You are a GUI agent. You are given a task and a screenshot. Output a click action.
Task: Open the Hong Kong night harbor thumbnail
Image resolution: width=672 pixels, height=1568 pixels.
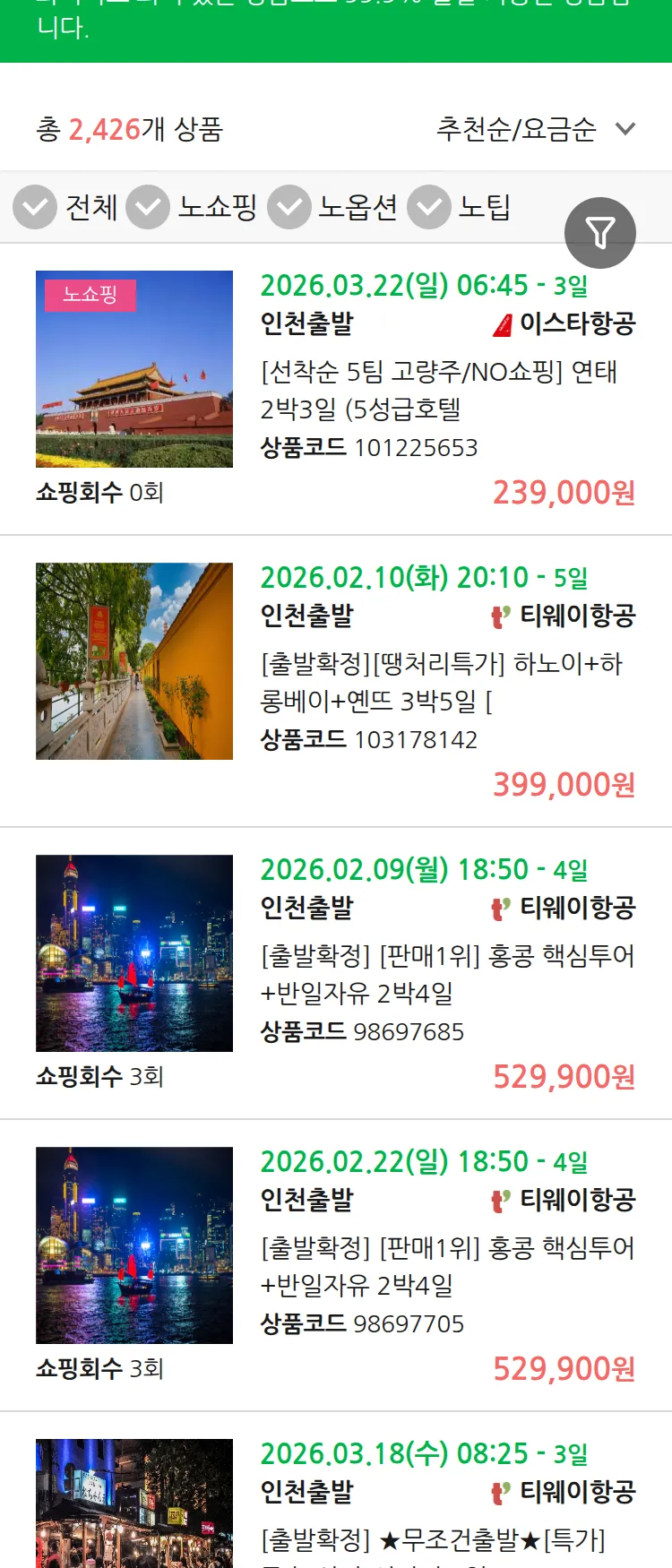(x=134, y=952)
